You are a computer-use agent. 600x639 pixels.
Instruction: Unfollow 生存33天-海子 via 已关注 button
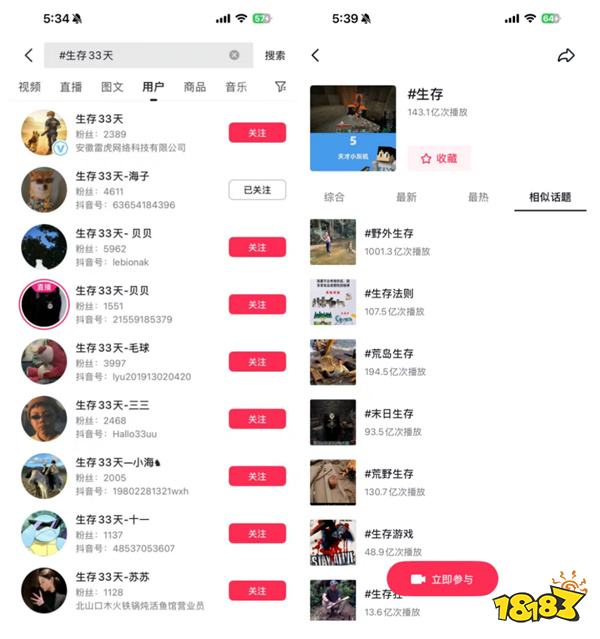point(257,190)
